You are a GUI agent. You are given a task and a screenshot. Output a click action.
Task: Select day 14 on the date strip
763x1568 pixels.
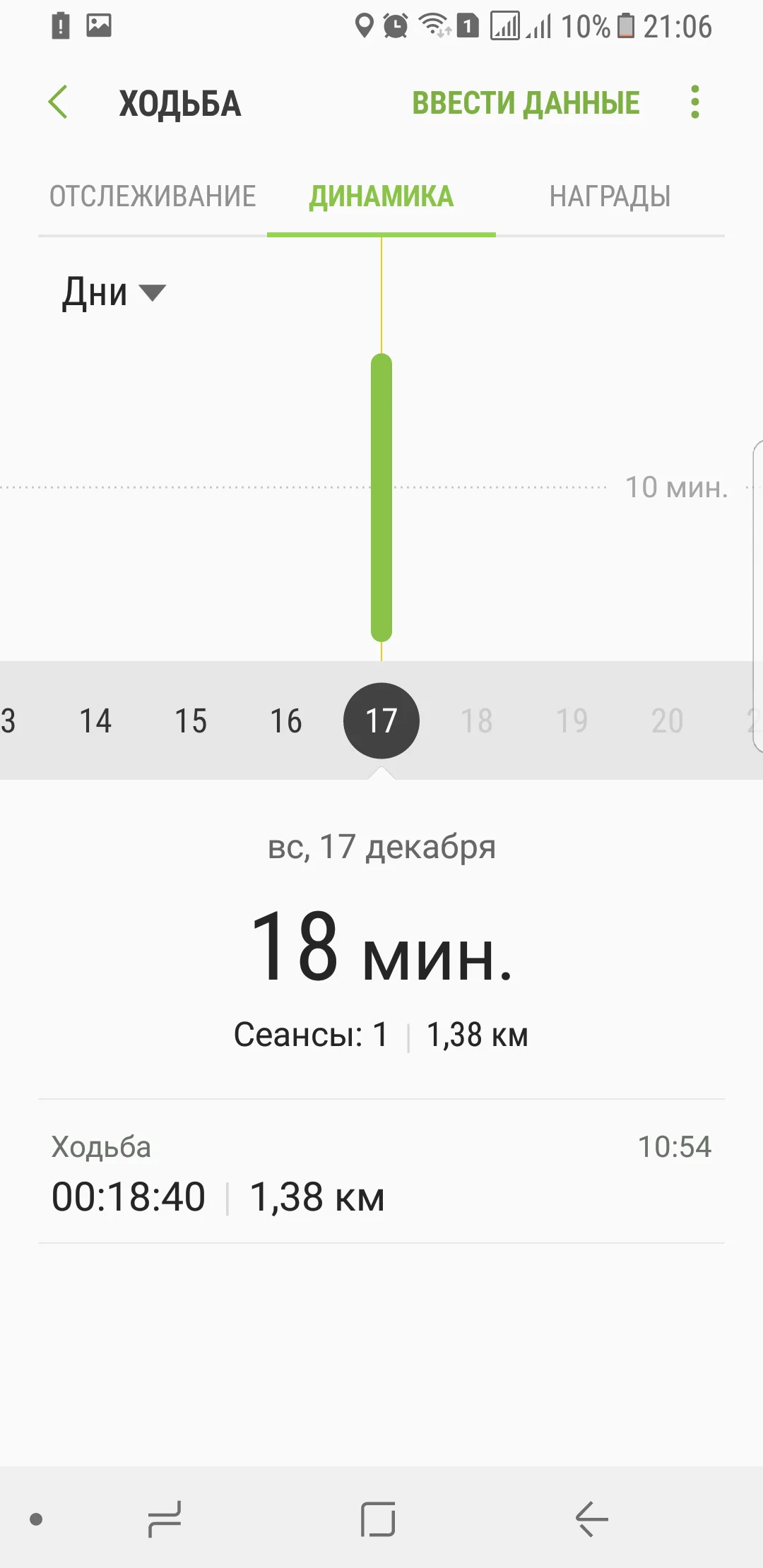pyautogui.click(x=95, y=721)
